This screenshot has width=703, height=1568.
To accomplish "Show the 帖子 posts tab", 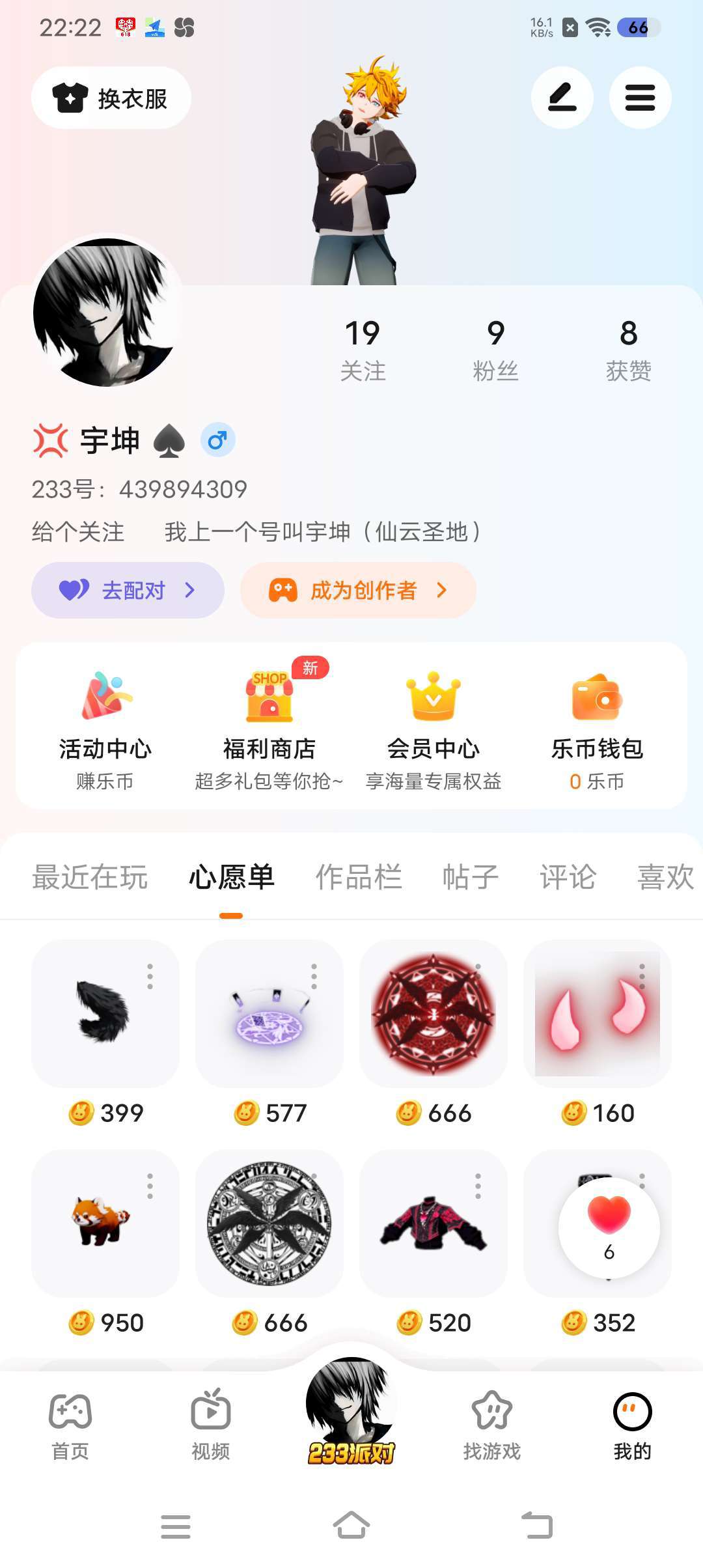I will [x=471, y=877].
